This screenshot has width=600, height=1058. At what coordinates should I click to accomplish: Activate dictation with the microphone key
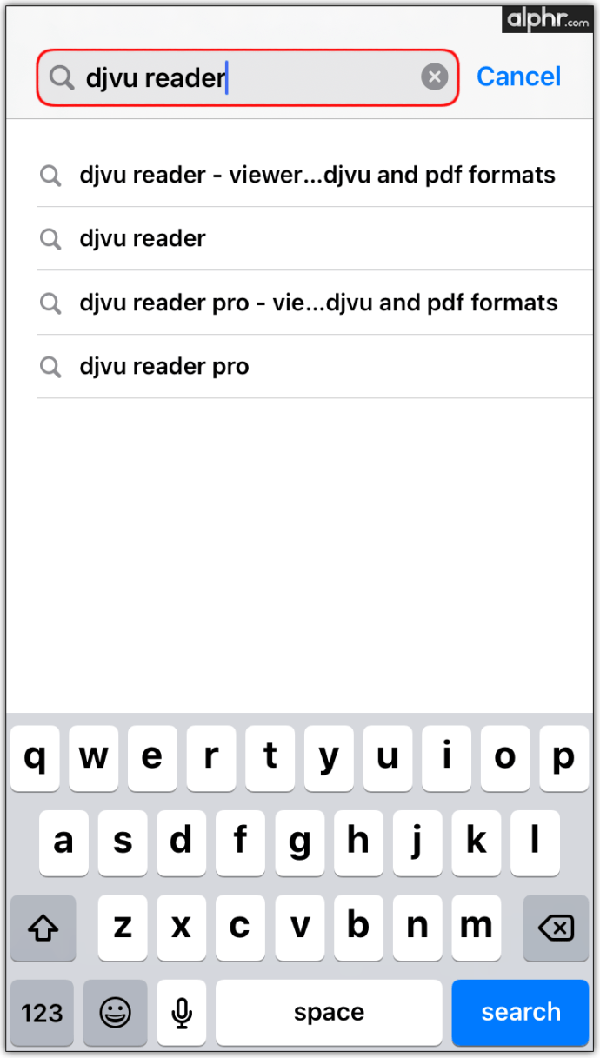coord(181,1013)
